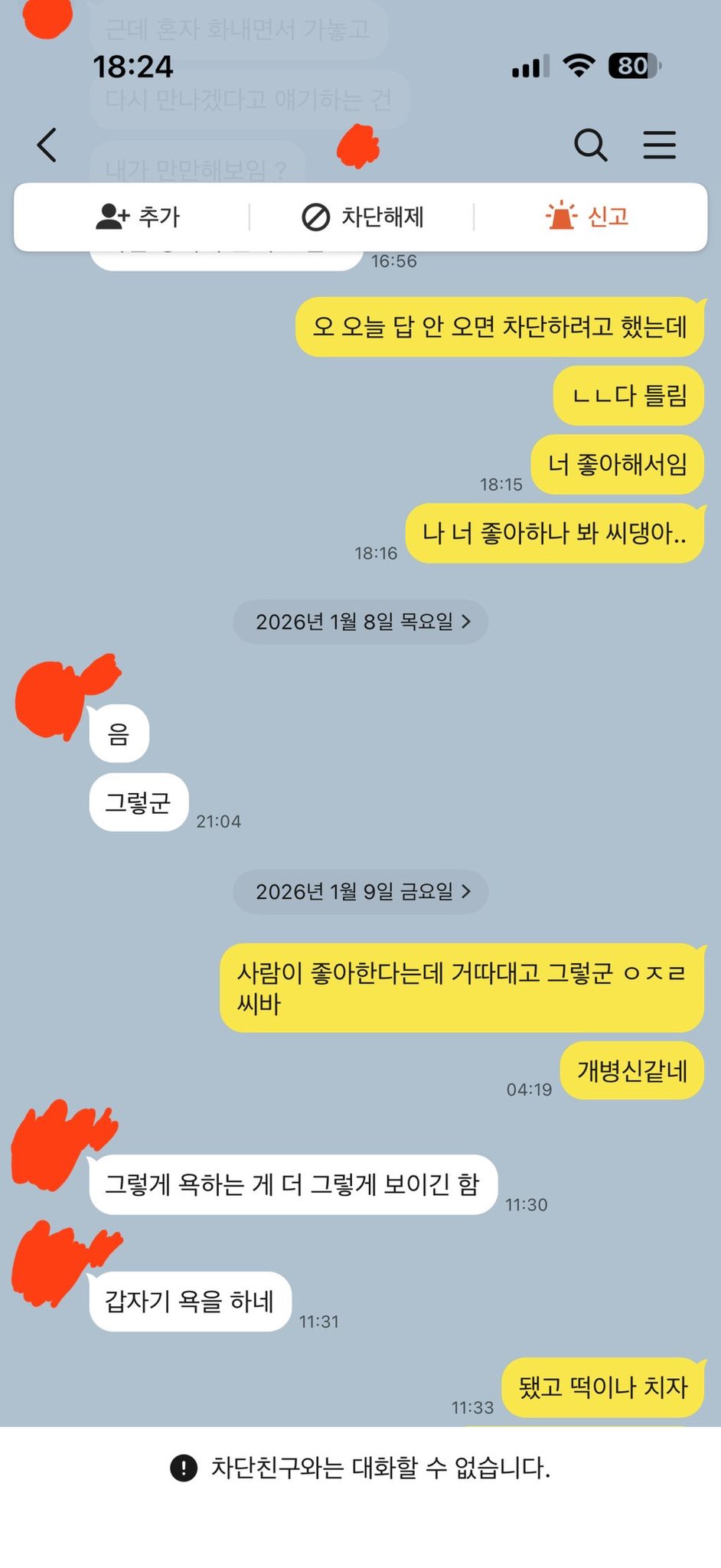Image resolution: width=721 pixels, height=1568 pixels.
Task: Tap 차단해제 to unblock this user
Action: pyautogui.click(x=363, y=217)
